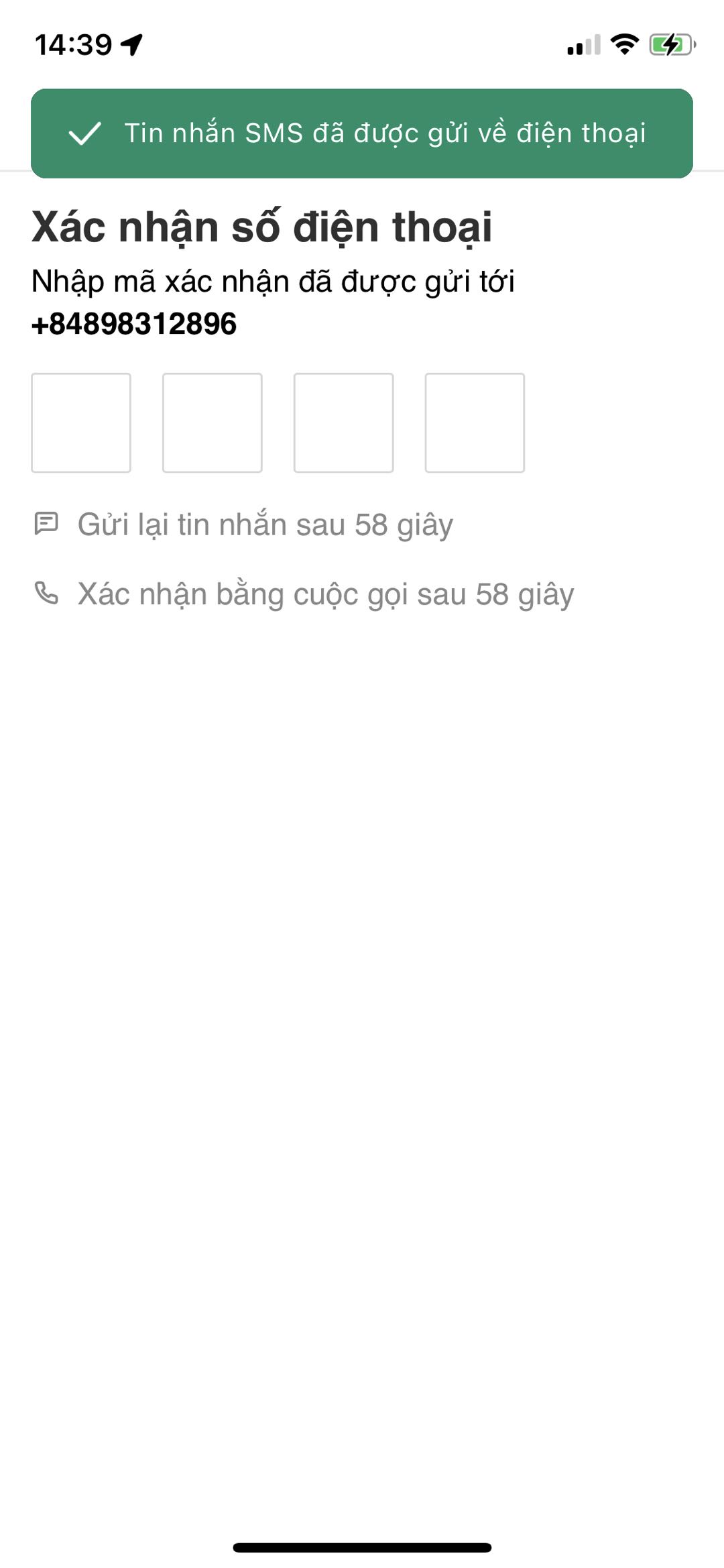The image size is (724, 1568).
Task: Dismiss the green SMS sent banner
Action: [362, 133]
